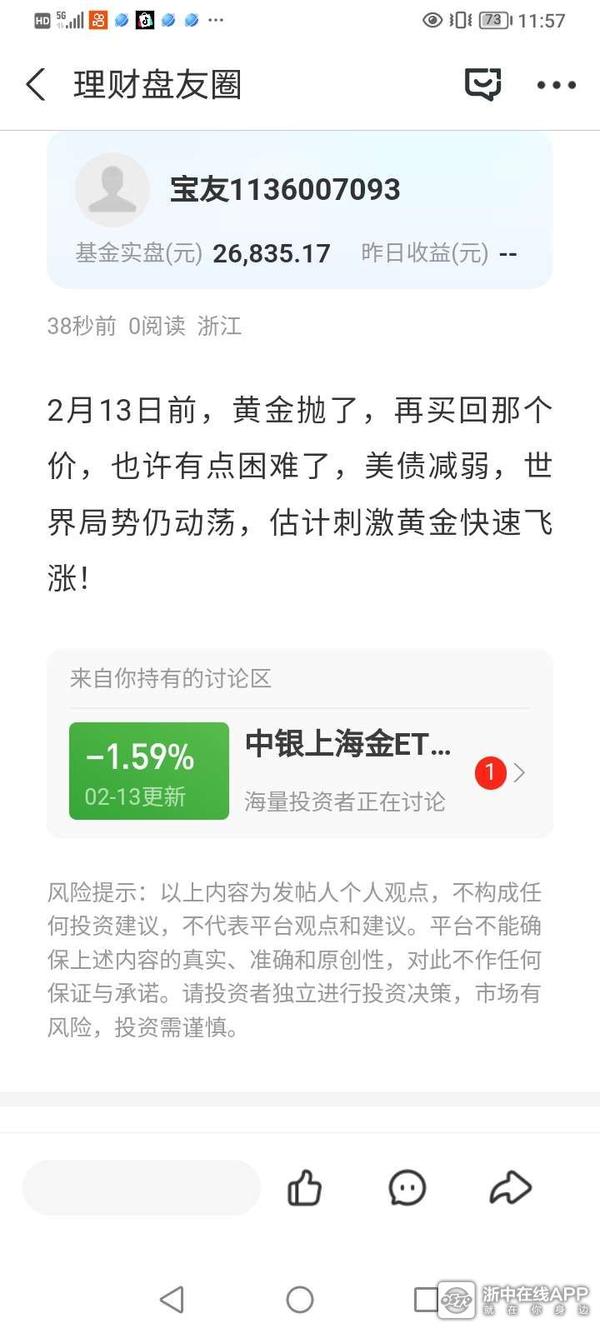The width and height of the screenshot is (600, 1333).
Task: Share this post
Action: click(510, 1188)
